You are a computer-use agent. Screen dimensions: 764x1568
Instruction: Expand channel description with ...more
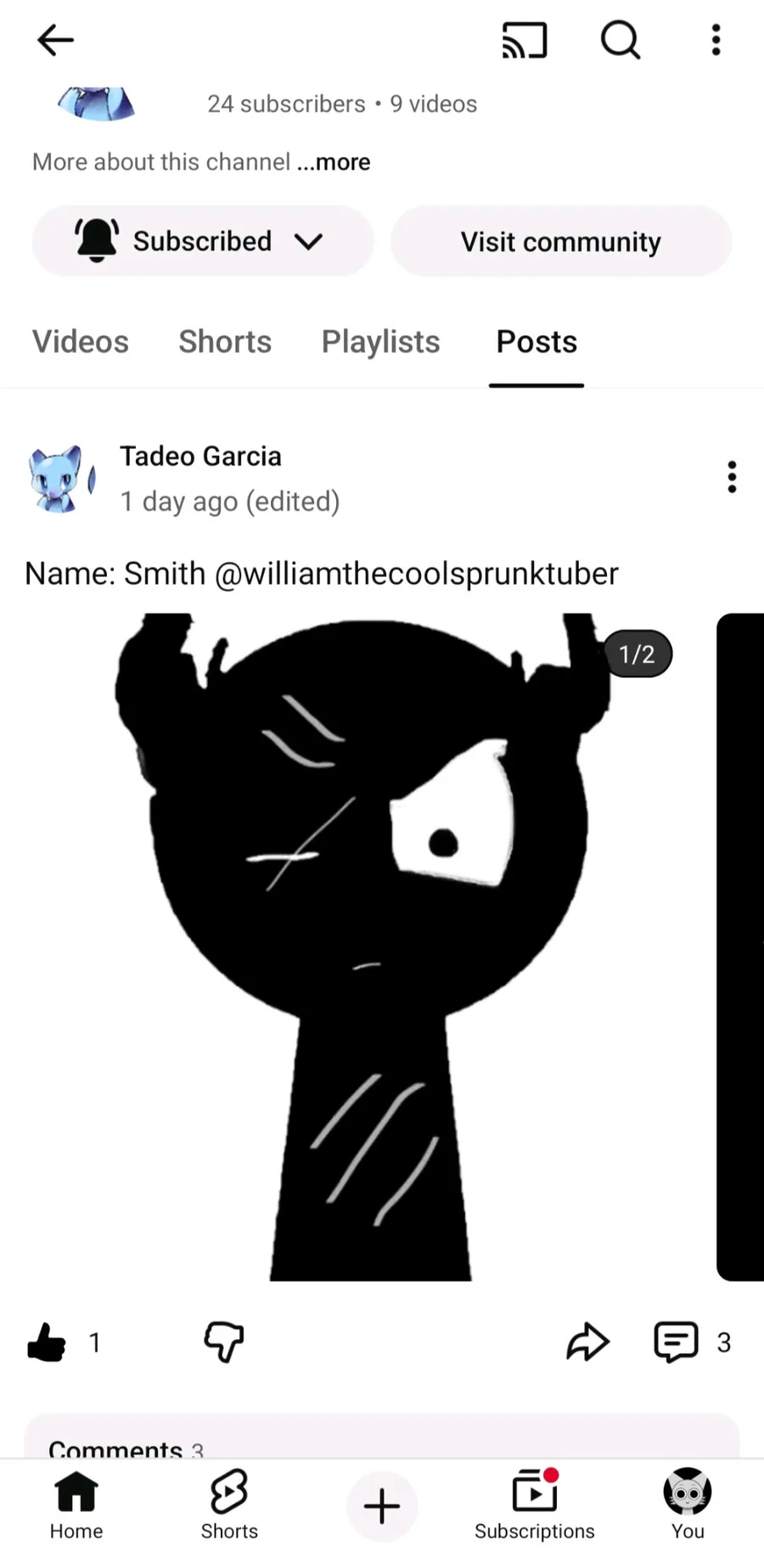point(334,162)
